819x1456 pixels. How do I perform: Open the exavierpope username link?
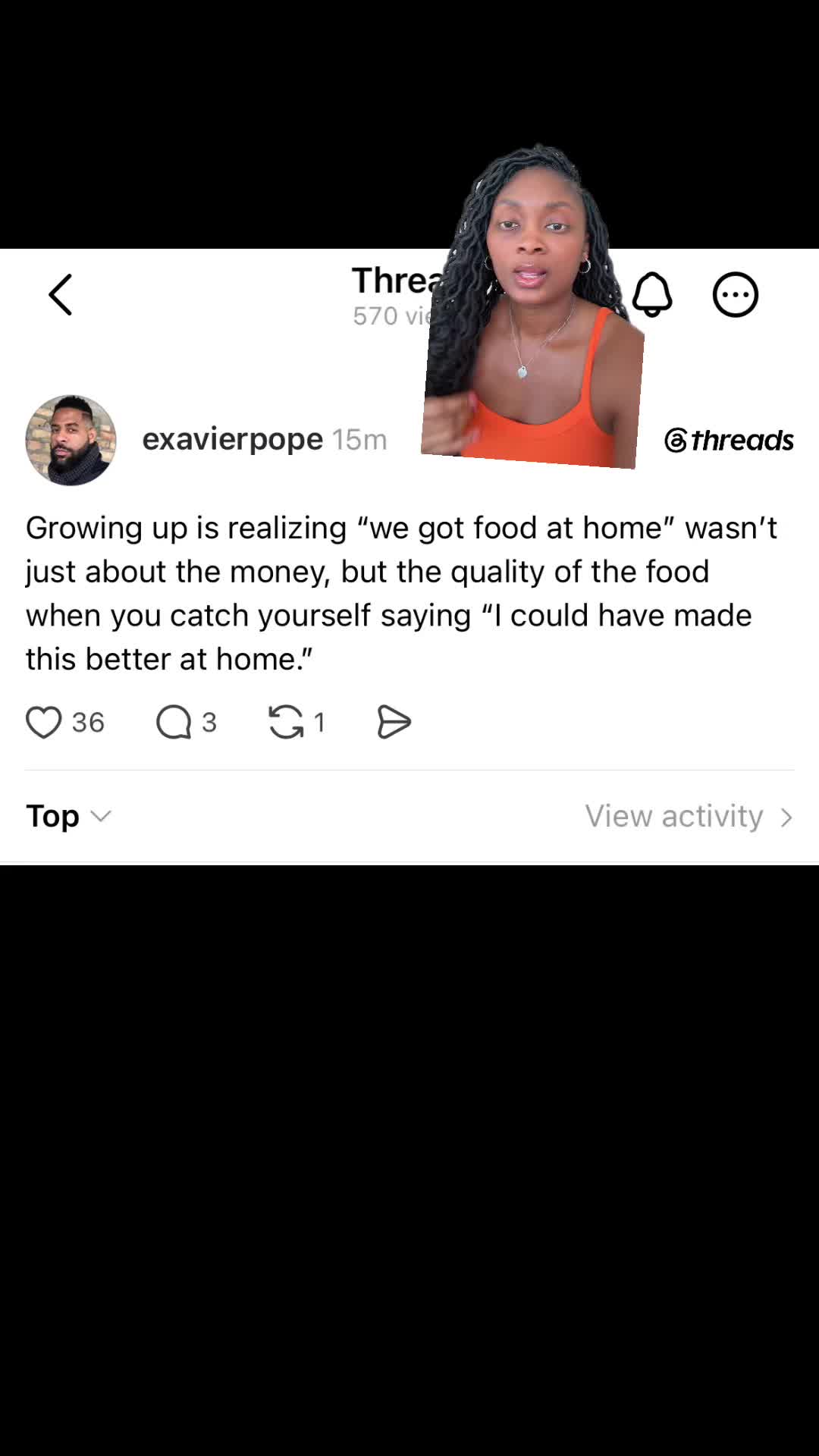coord(232,439)
